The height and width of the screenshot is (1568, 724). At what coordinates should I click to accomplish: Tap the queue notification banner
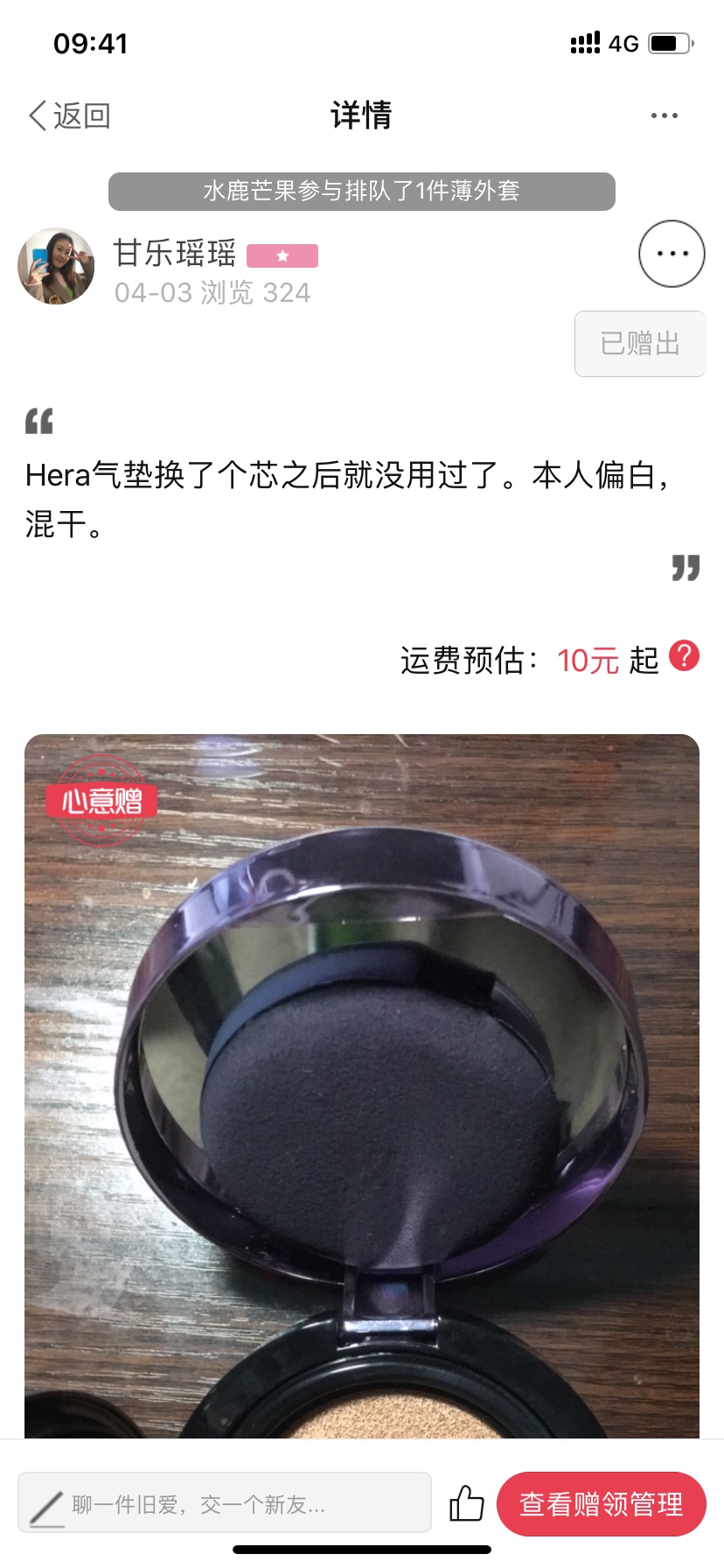coord(362,191)
